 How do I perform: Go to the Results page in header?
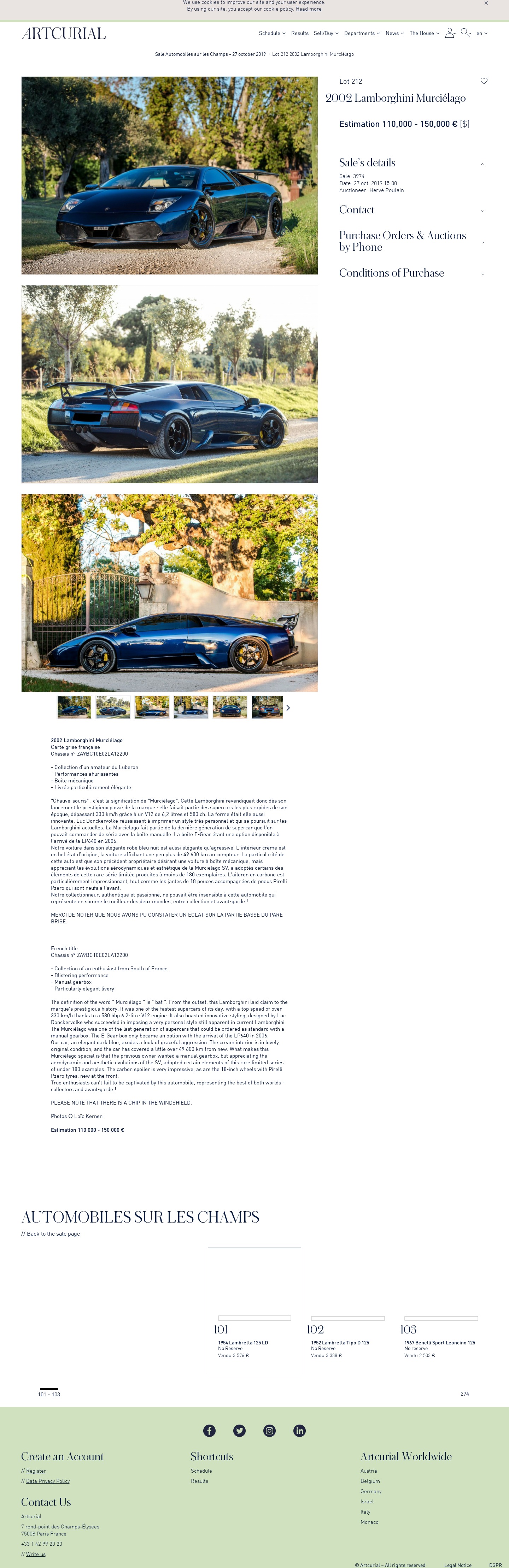[299, 34]
